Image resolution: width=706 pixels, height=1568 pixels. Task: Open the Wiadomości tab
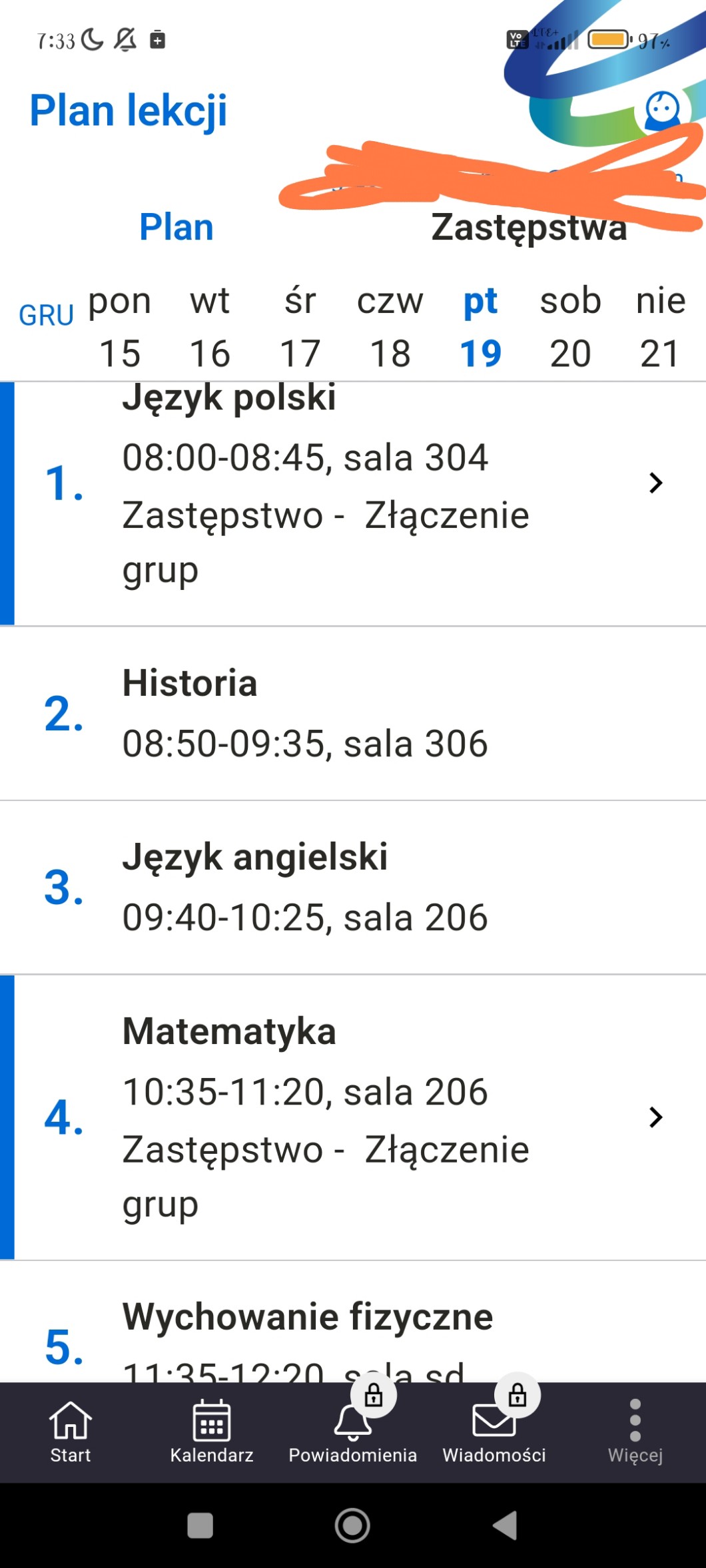(x=494, y=1432)
